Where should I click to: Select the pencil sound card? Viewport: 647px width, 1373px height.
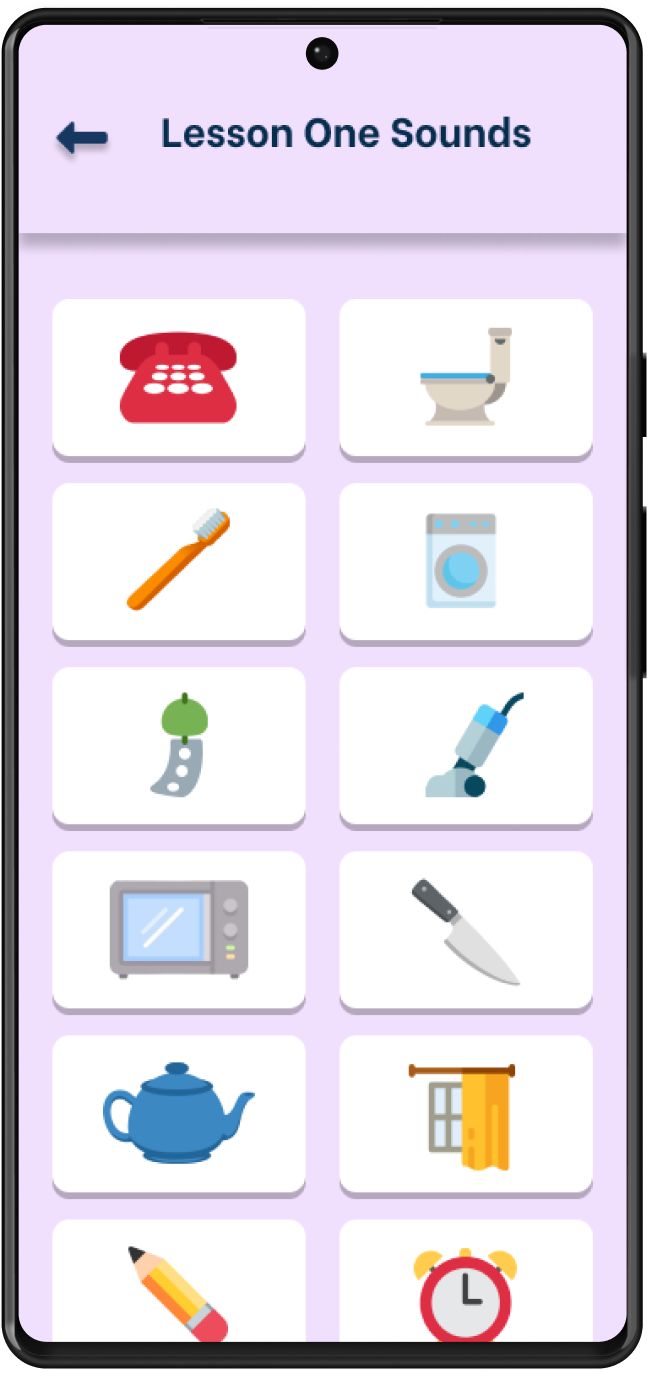click(x=179, y=1281)
